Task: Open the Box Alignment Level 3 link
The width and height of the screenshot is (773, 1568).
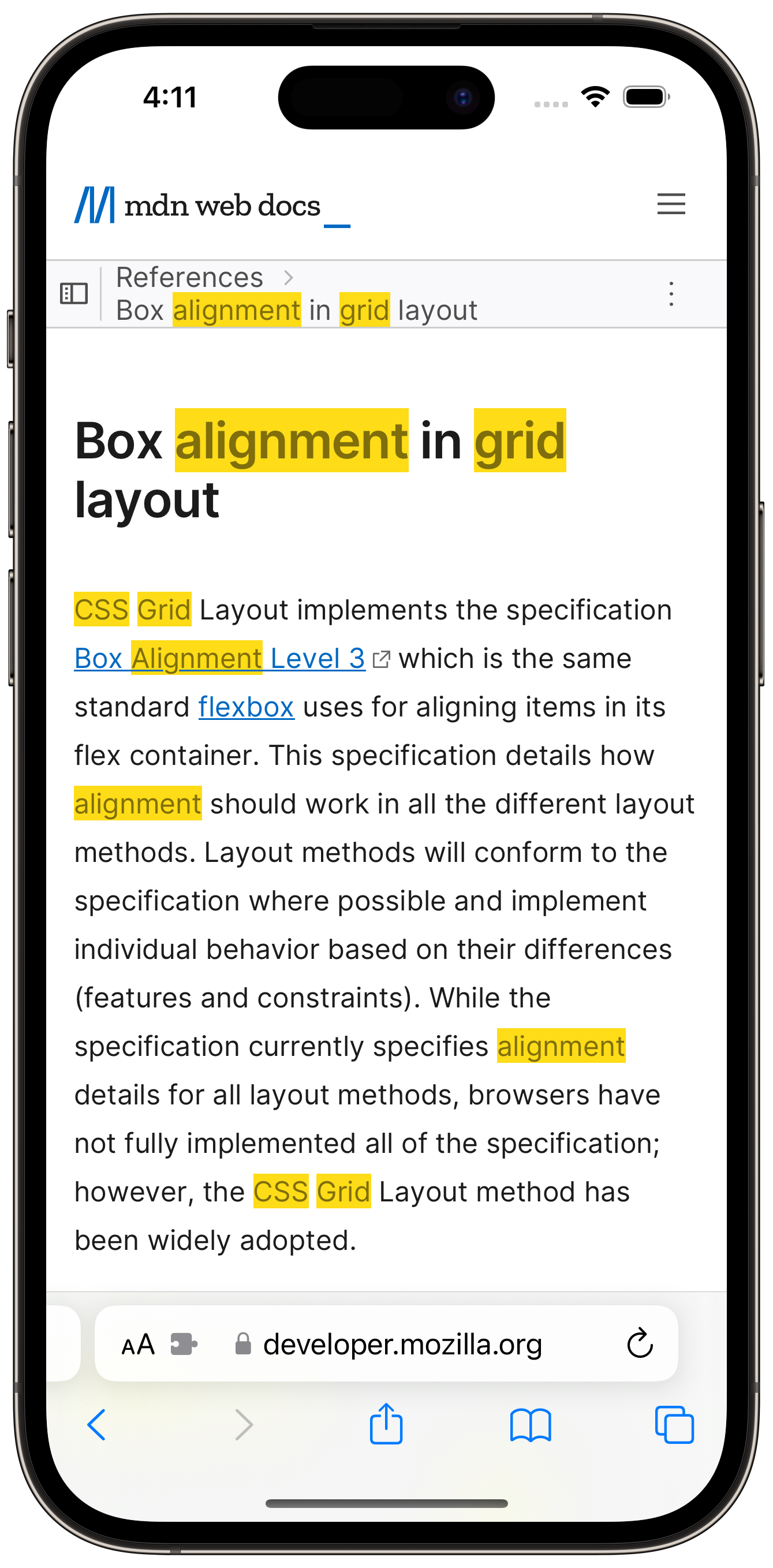Action: coord(219,659)
